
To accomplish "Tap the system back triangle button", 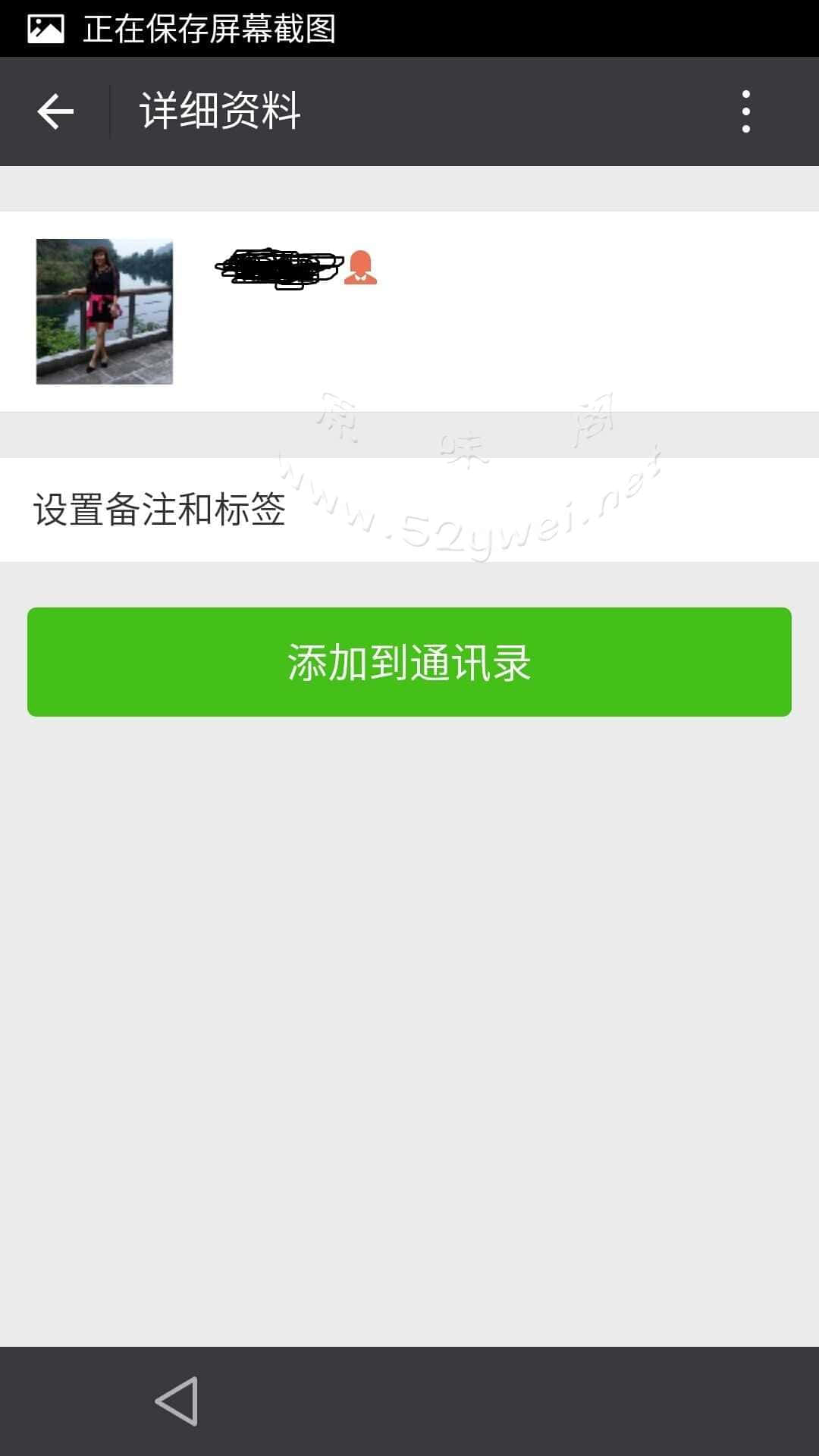I will pos(177,1401).
